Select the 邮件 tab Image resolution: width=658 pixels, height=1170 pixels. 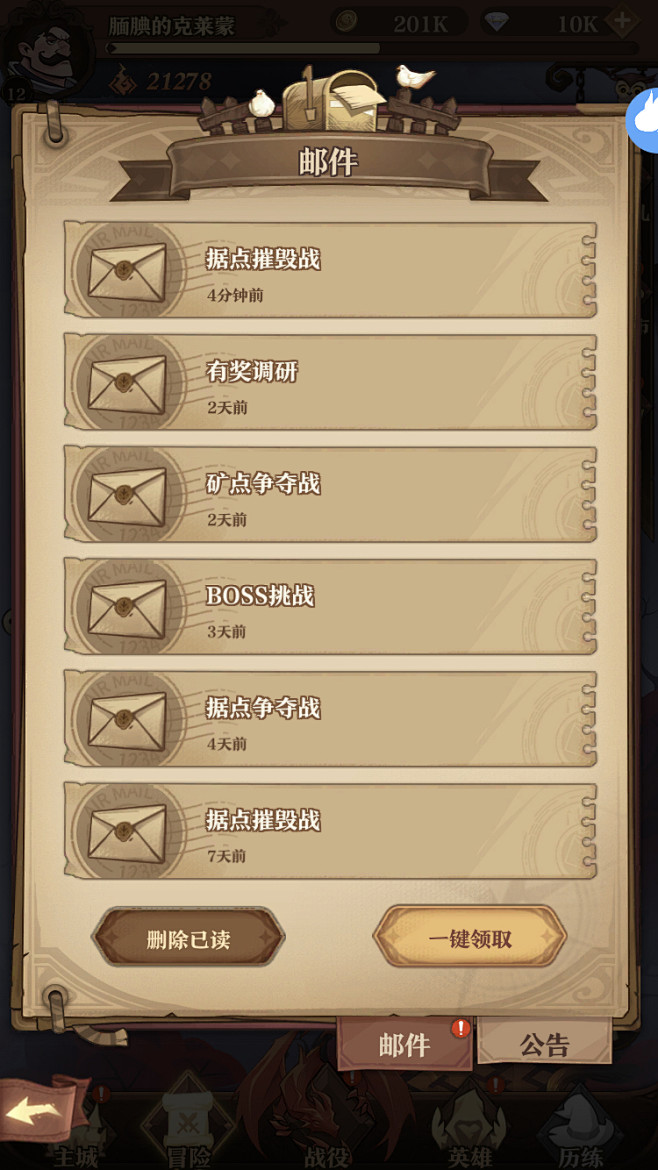coord(404,1044)
